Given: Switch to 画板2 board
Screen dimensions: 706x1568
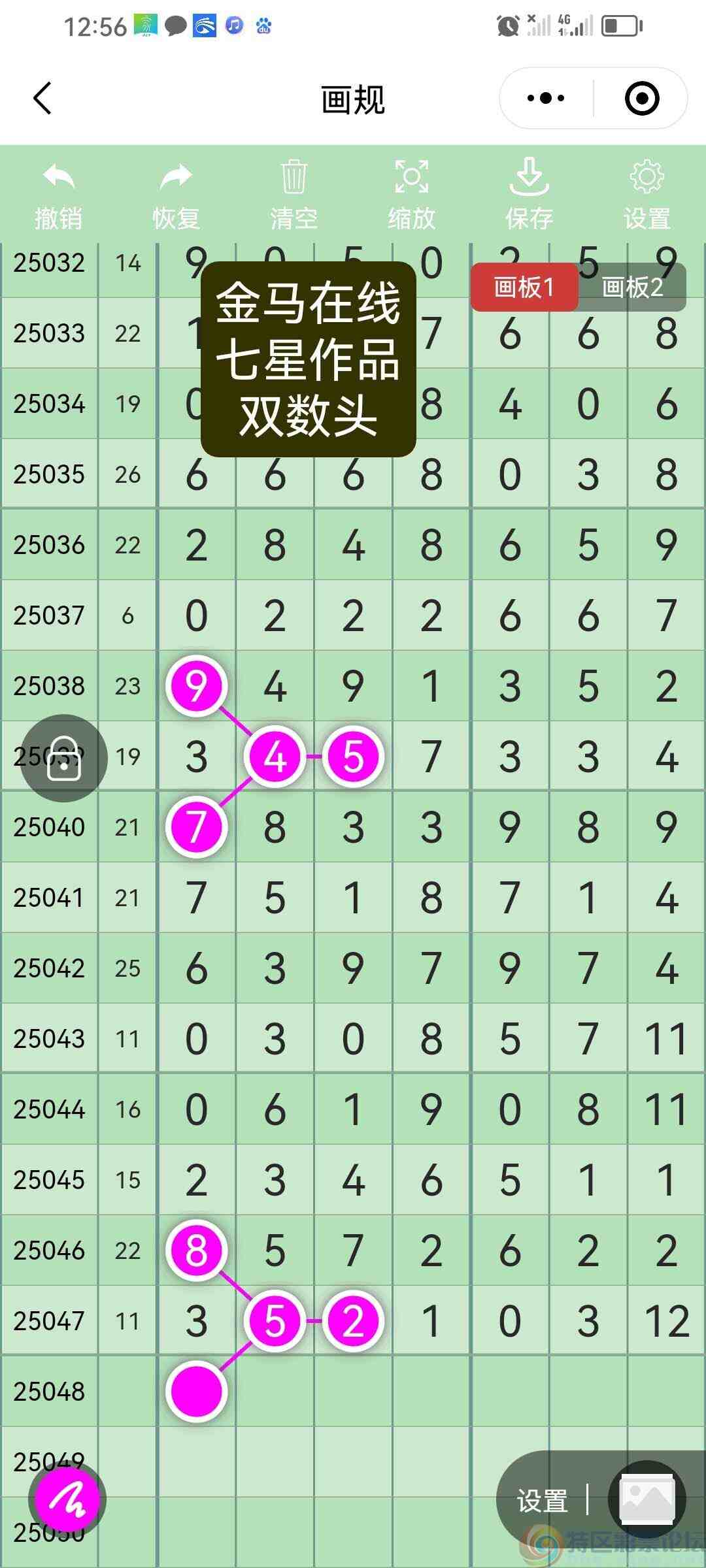Looking at the screenshot, I should click(x=632, y=287).
